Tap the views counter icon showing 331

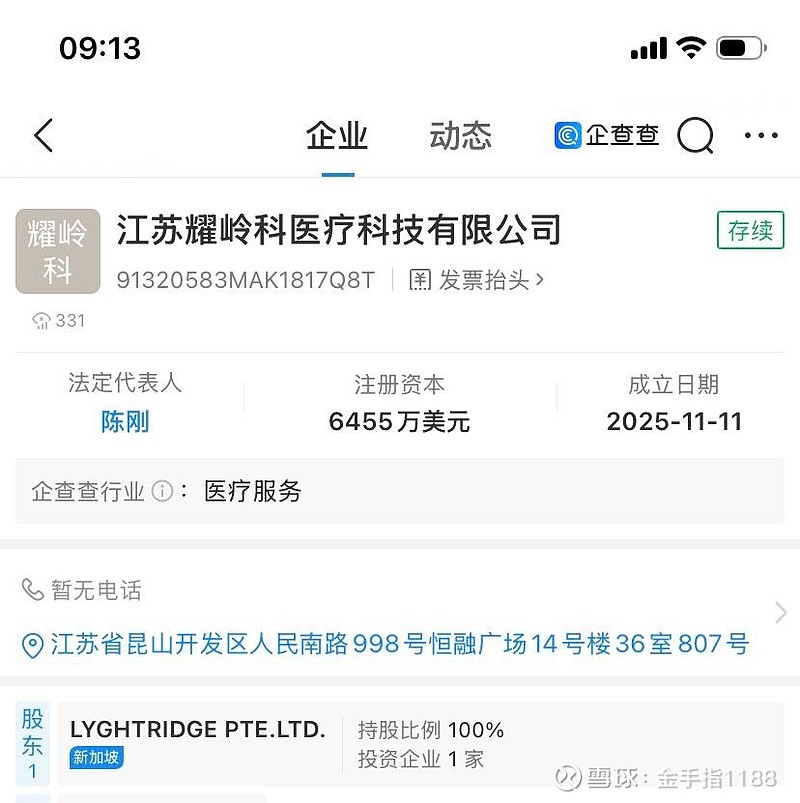pyautogui.click(x=41, y=321)
